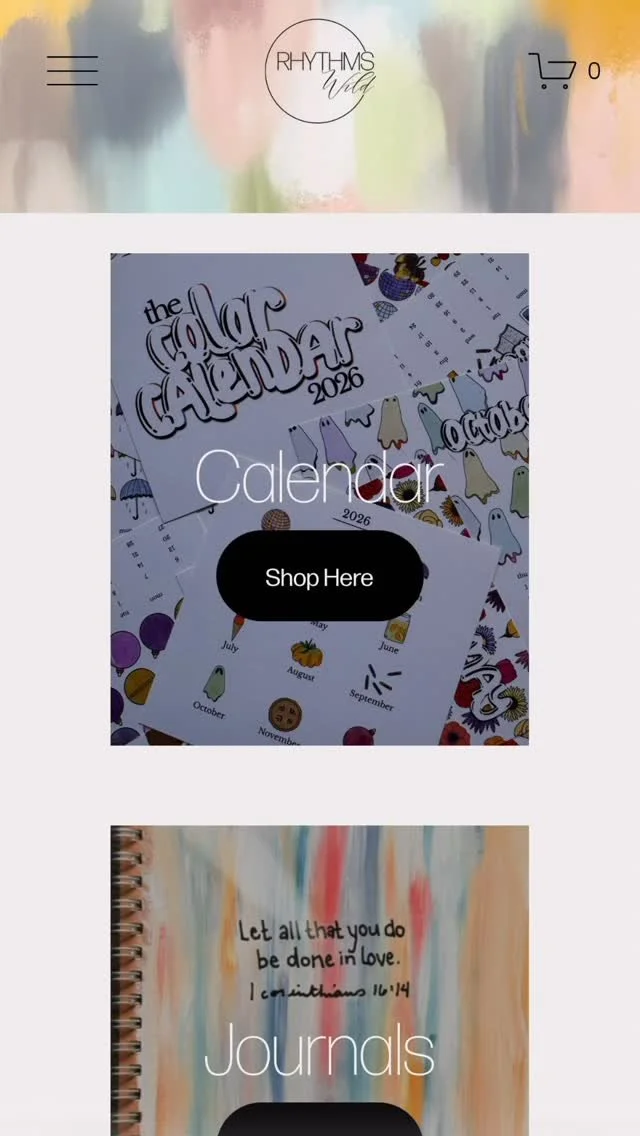Open the shopping cart
The width and height of the screenshot is (640, 1136).
point(564,71)
